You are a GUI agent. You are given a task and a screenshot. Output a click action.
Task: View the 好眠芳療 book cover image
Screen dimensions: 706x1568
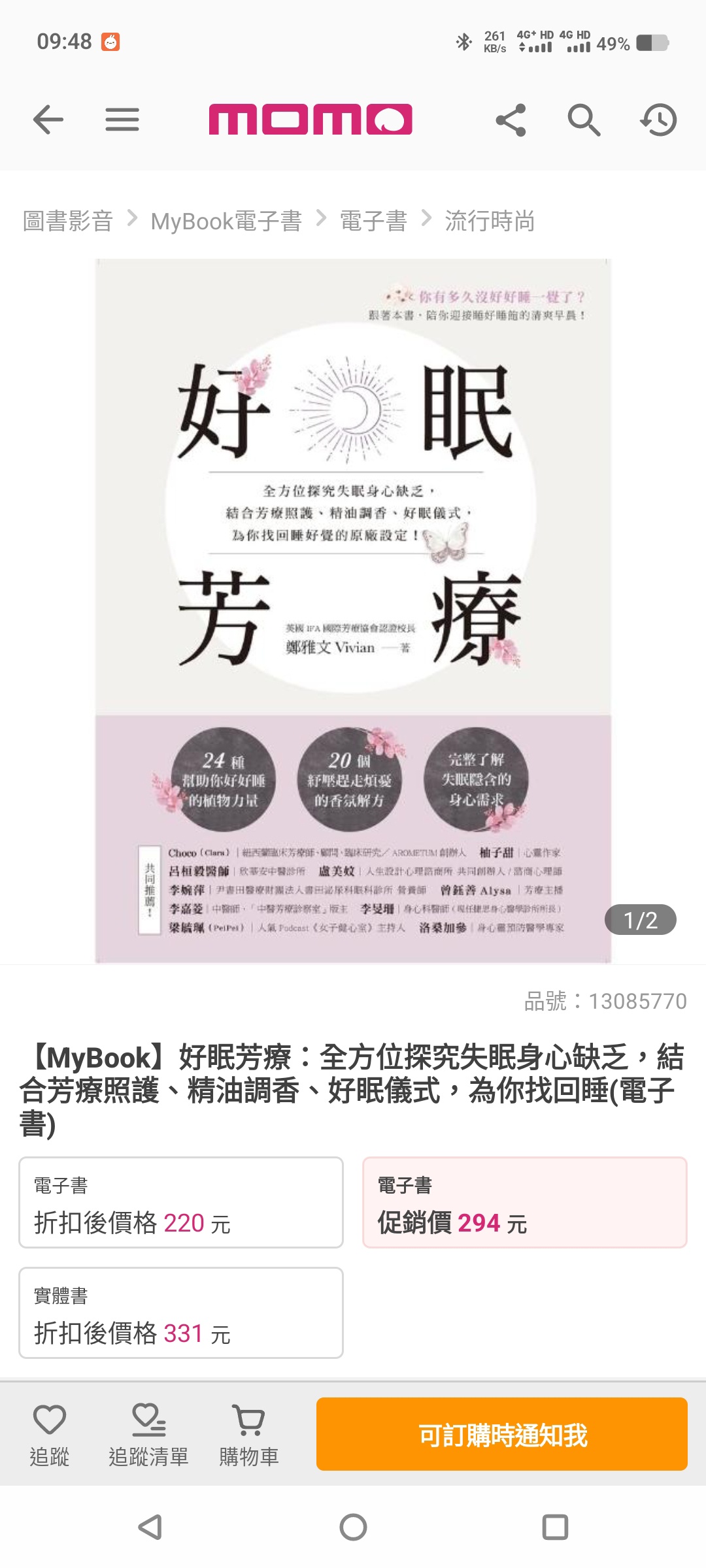pyautogui.click(x=353, y=611)
